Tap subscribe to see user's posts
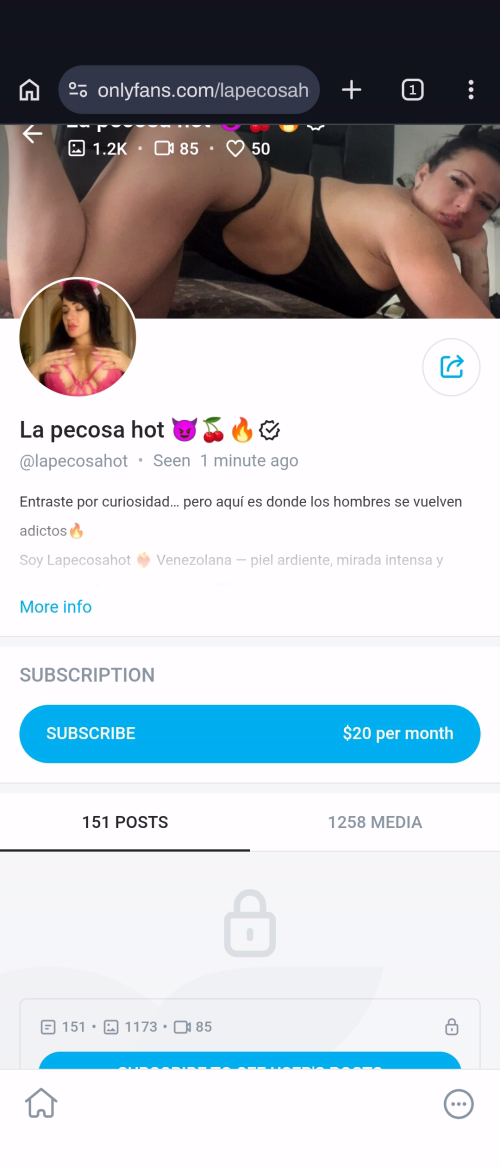The image size is (500, 1167). [250, 1062]
